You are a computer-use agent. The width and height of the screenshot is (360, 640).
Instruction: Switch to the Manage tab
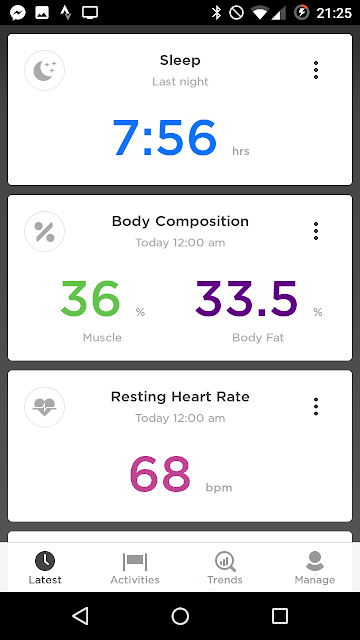(x=315, y=568)
